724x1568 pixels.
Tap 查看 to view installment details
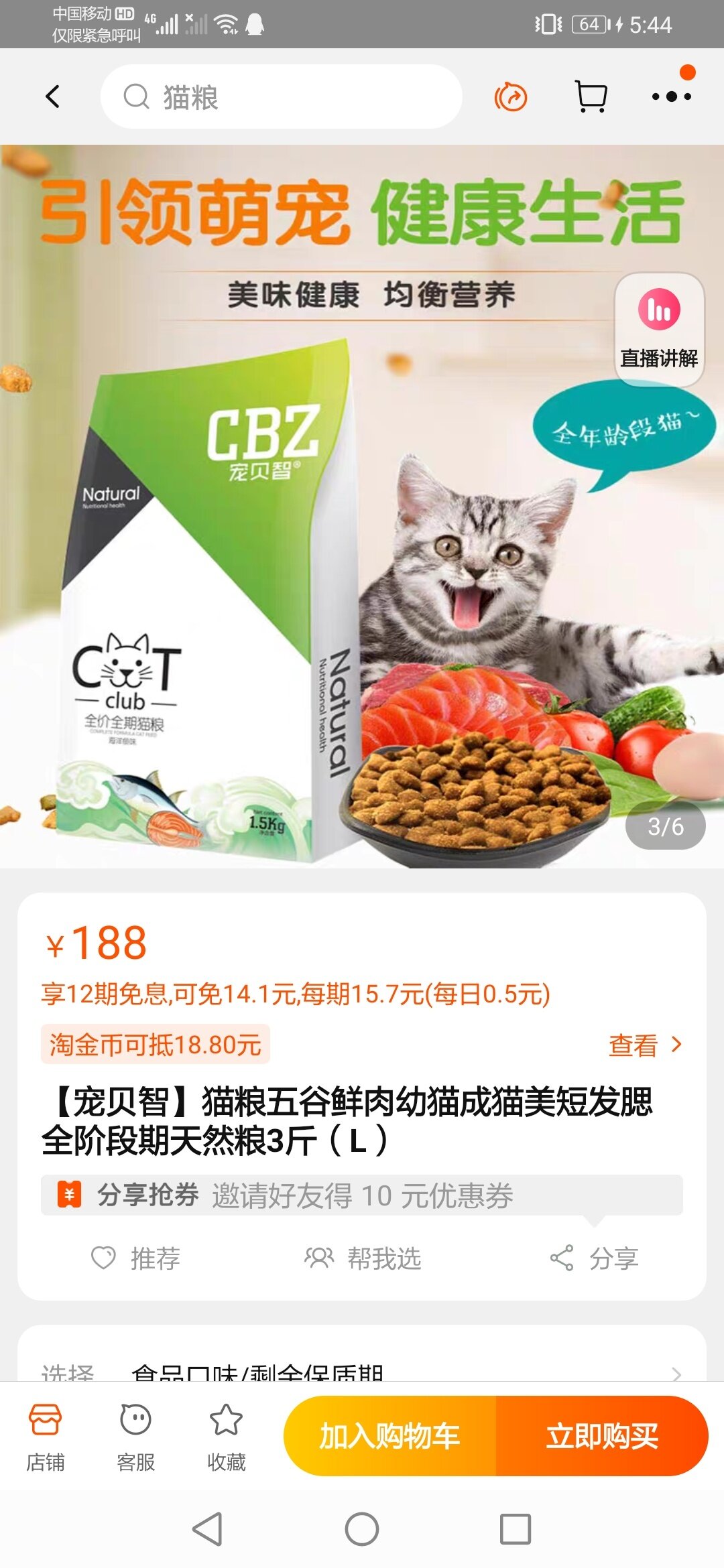(x=644, y=1045)
